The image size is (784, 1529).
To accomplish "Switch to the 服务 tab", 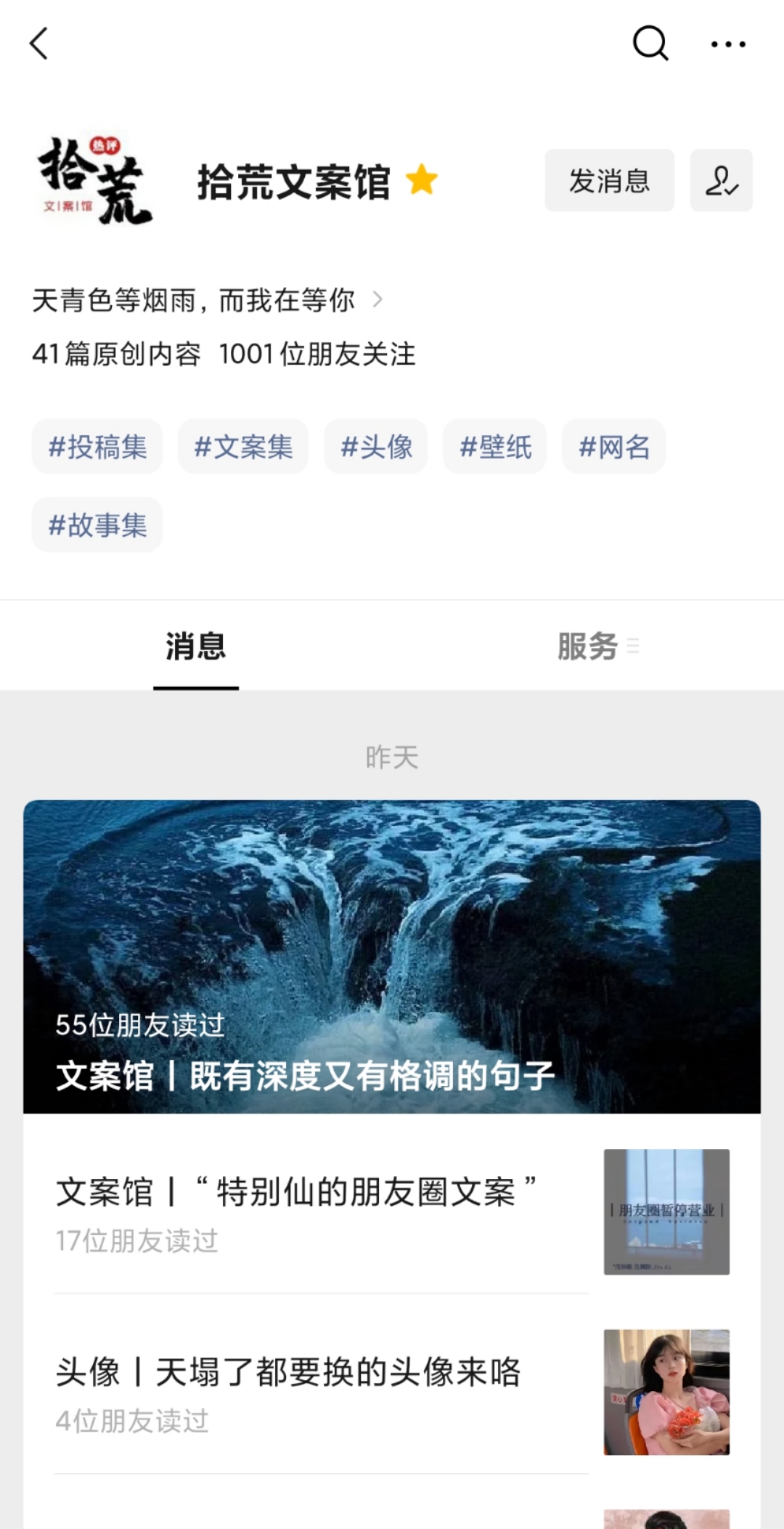I will 587,647.
